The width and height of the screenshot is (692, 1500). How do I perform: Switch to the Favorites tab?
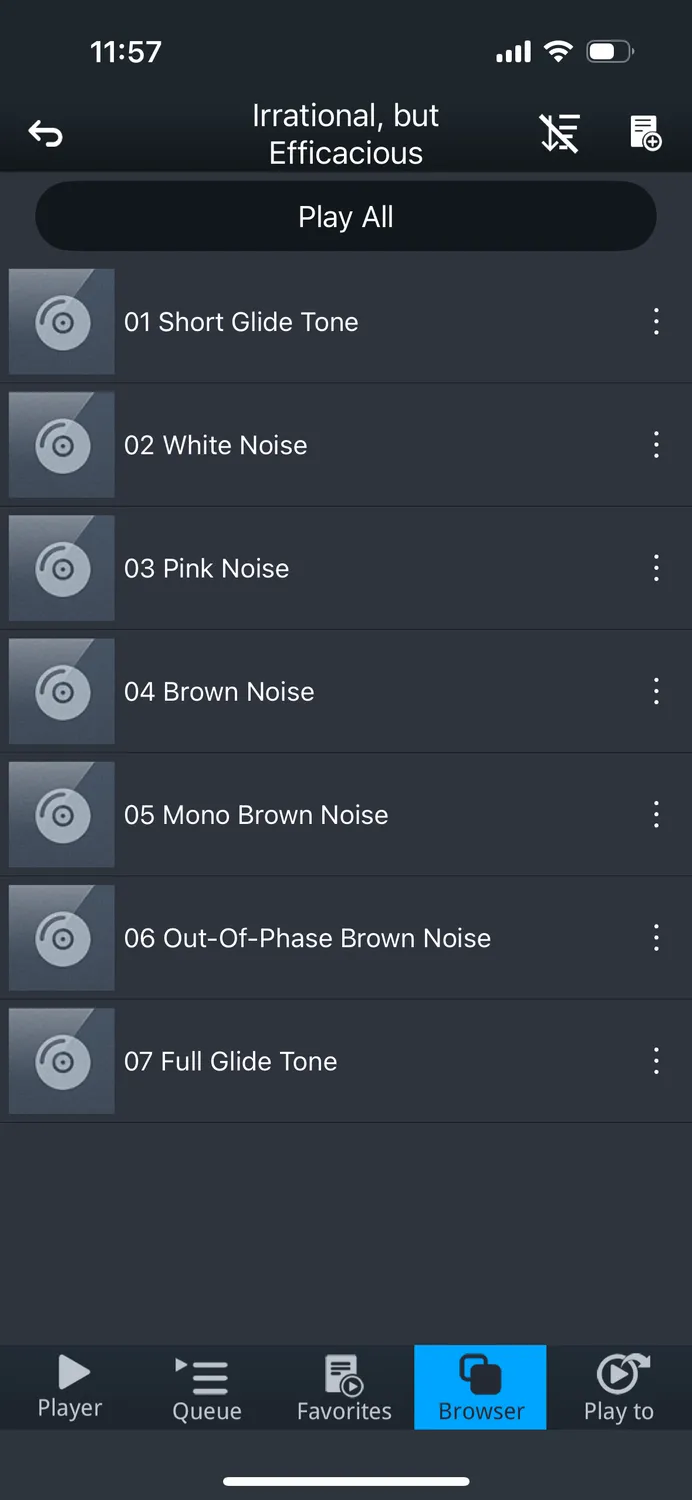344,1387
